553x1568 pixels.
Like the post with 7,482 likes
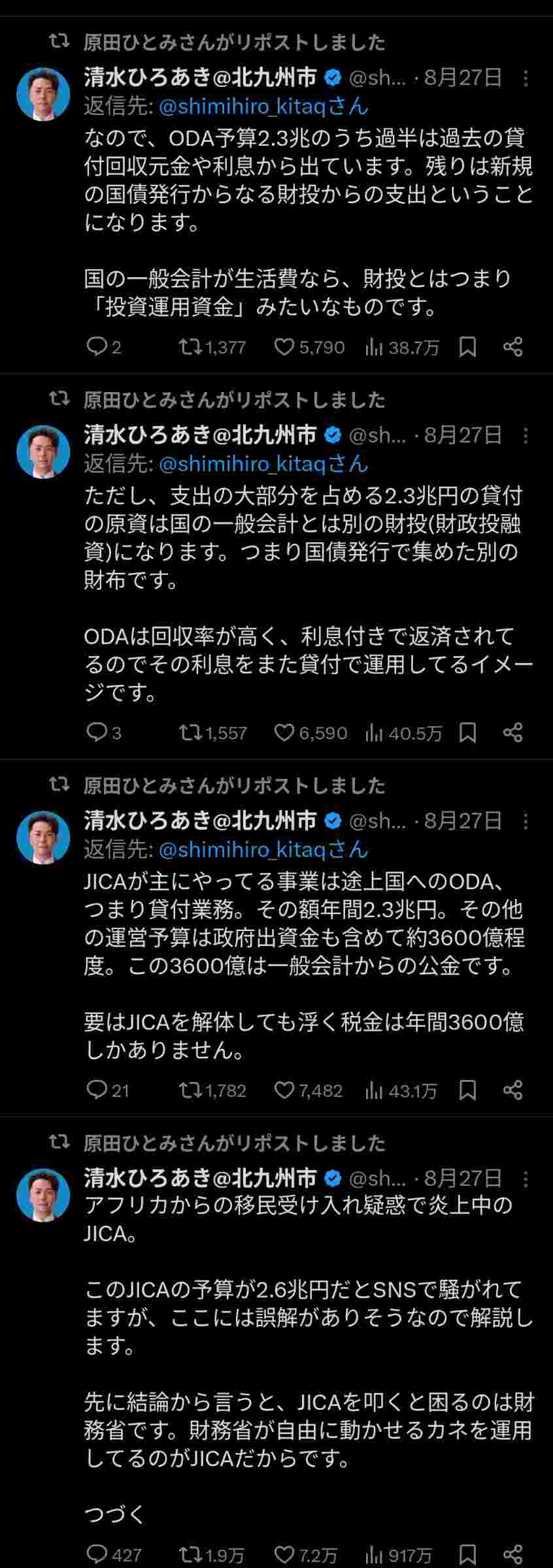(284, 1090)
